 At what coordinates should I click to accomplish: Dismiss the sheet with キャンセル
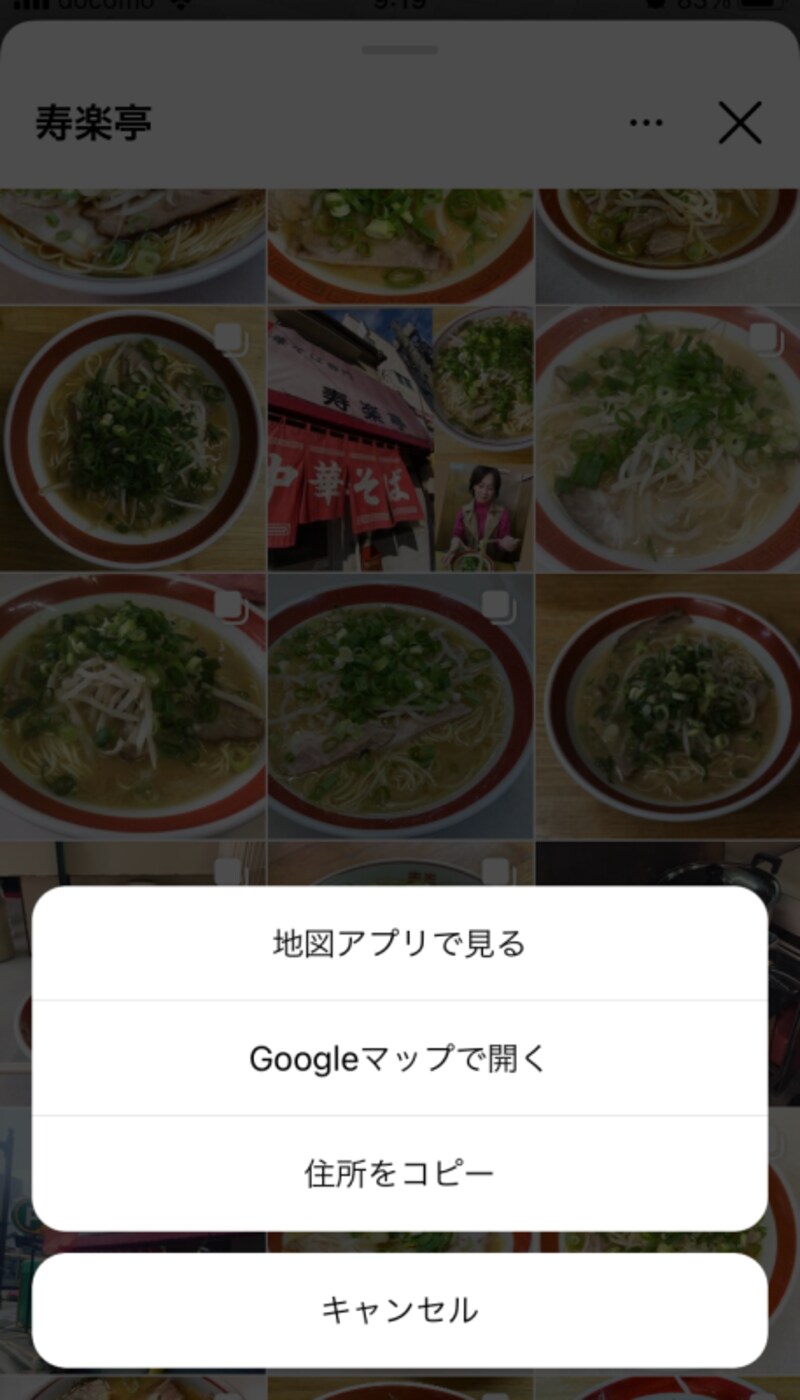[x=400, y=1310]
